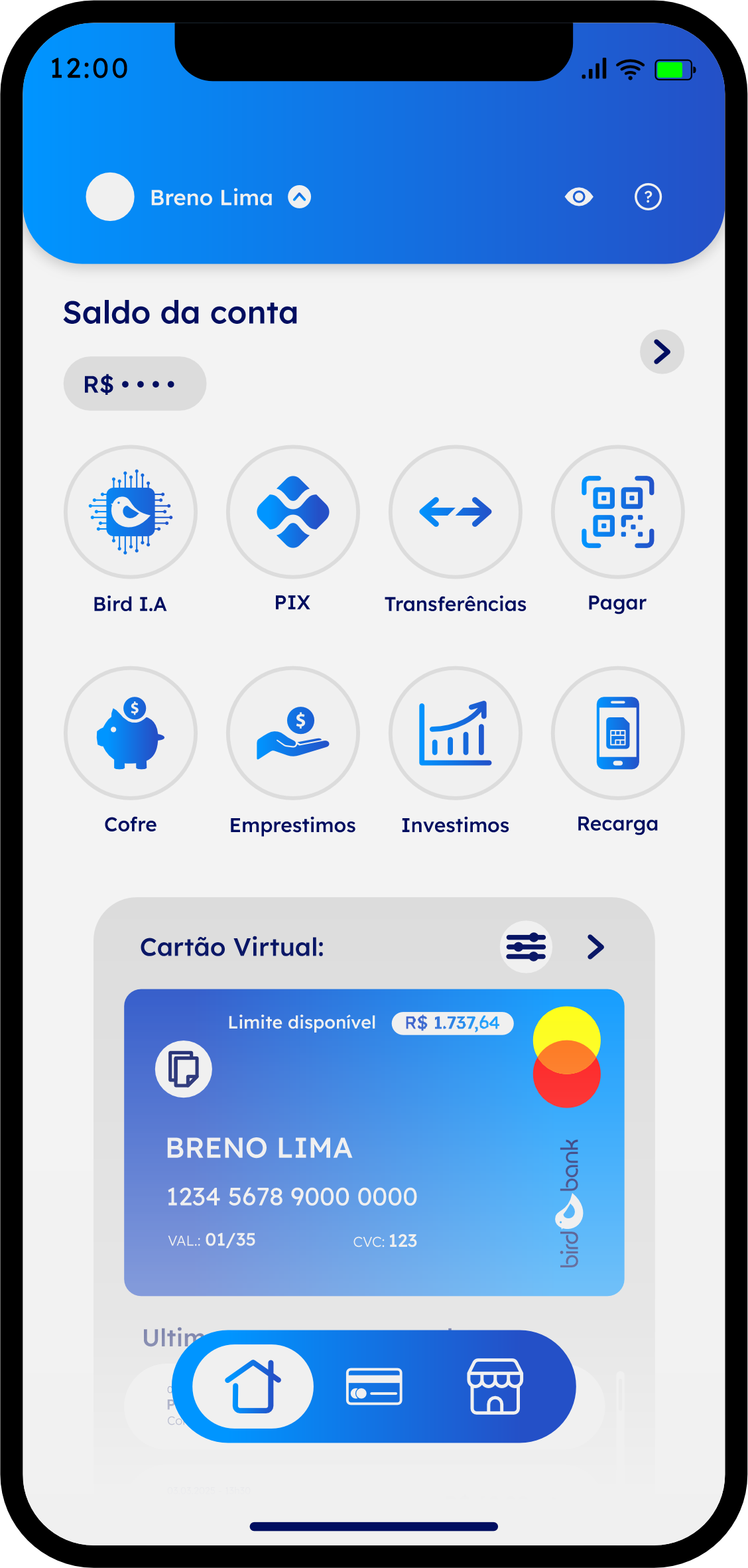The width and height of the screenshot is (748, 1568).
Task: Open Cartão Virtual details arrow
Action: tap(595, 947)
